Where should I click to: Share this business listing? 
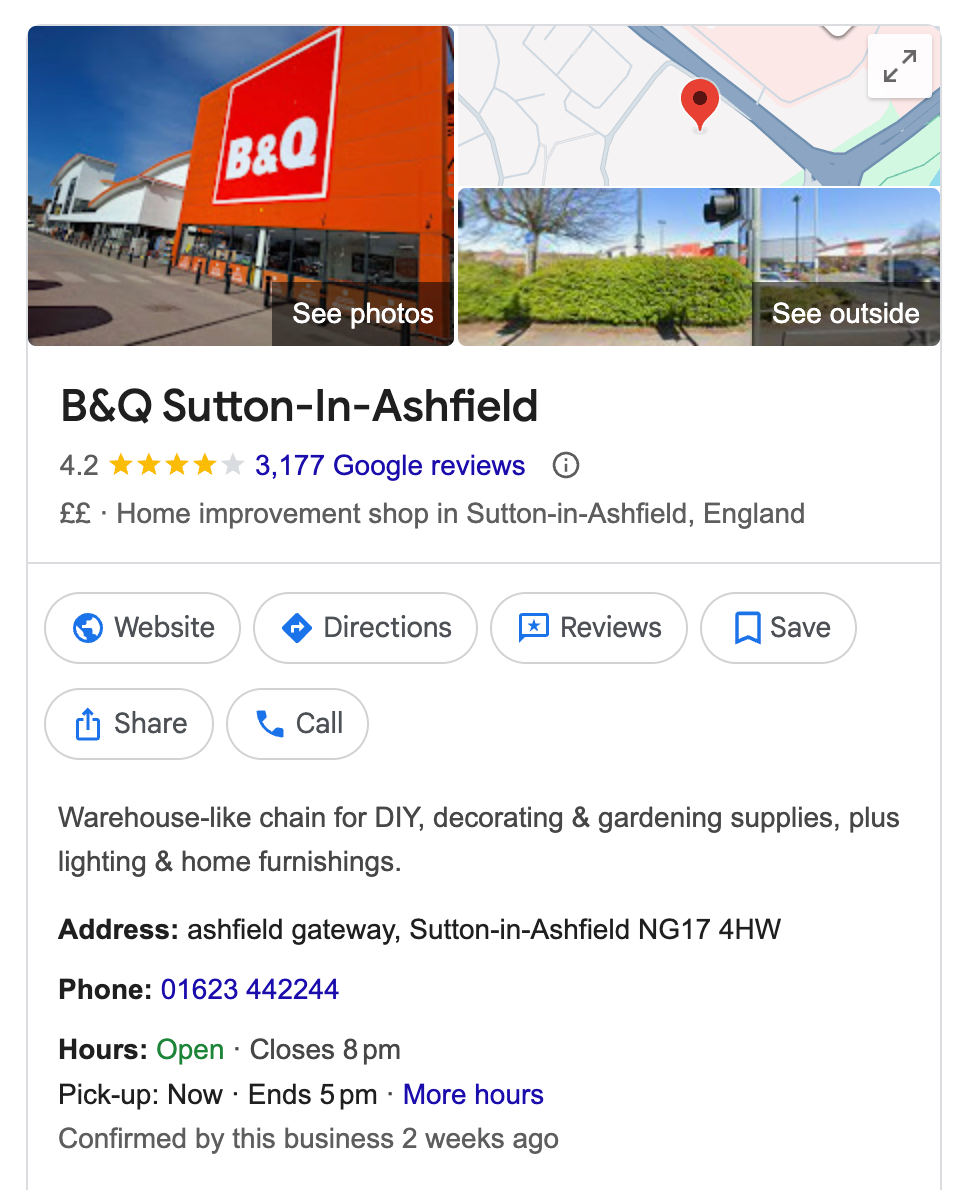tap(129, 724)
